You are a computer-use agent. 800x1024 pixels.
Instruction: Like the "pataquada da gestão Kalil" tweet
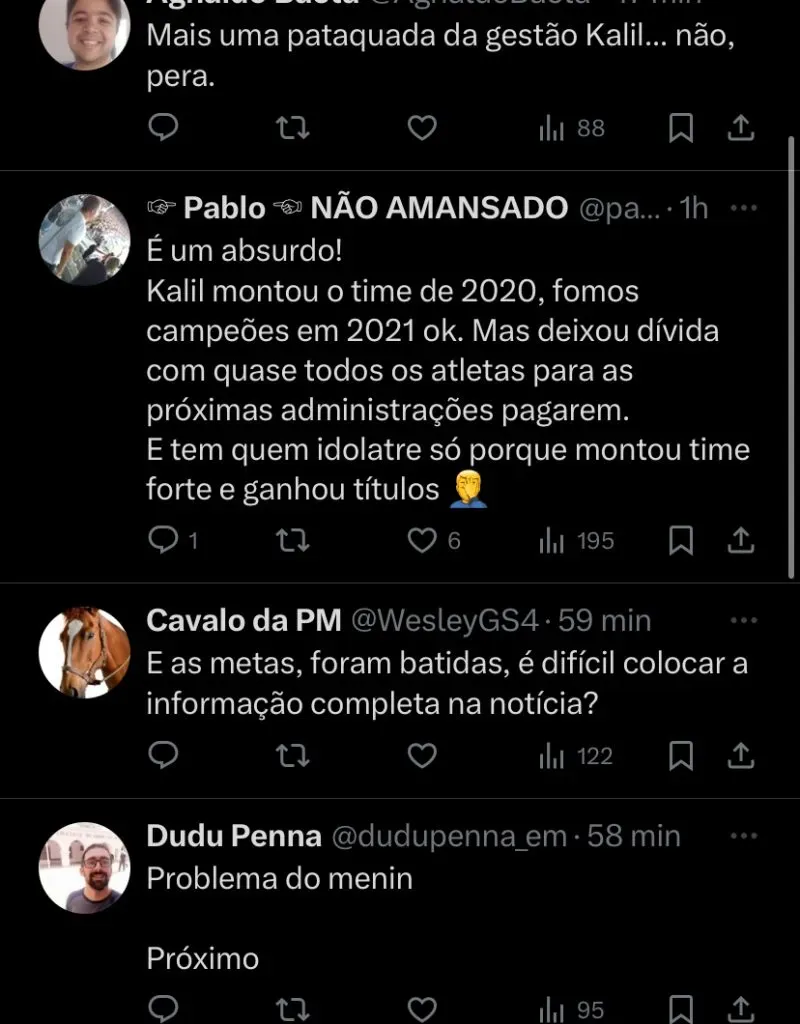(x=422, y=128)
